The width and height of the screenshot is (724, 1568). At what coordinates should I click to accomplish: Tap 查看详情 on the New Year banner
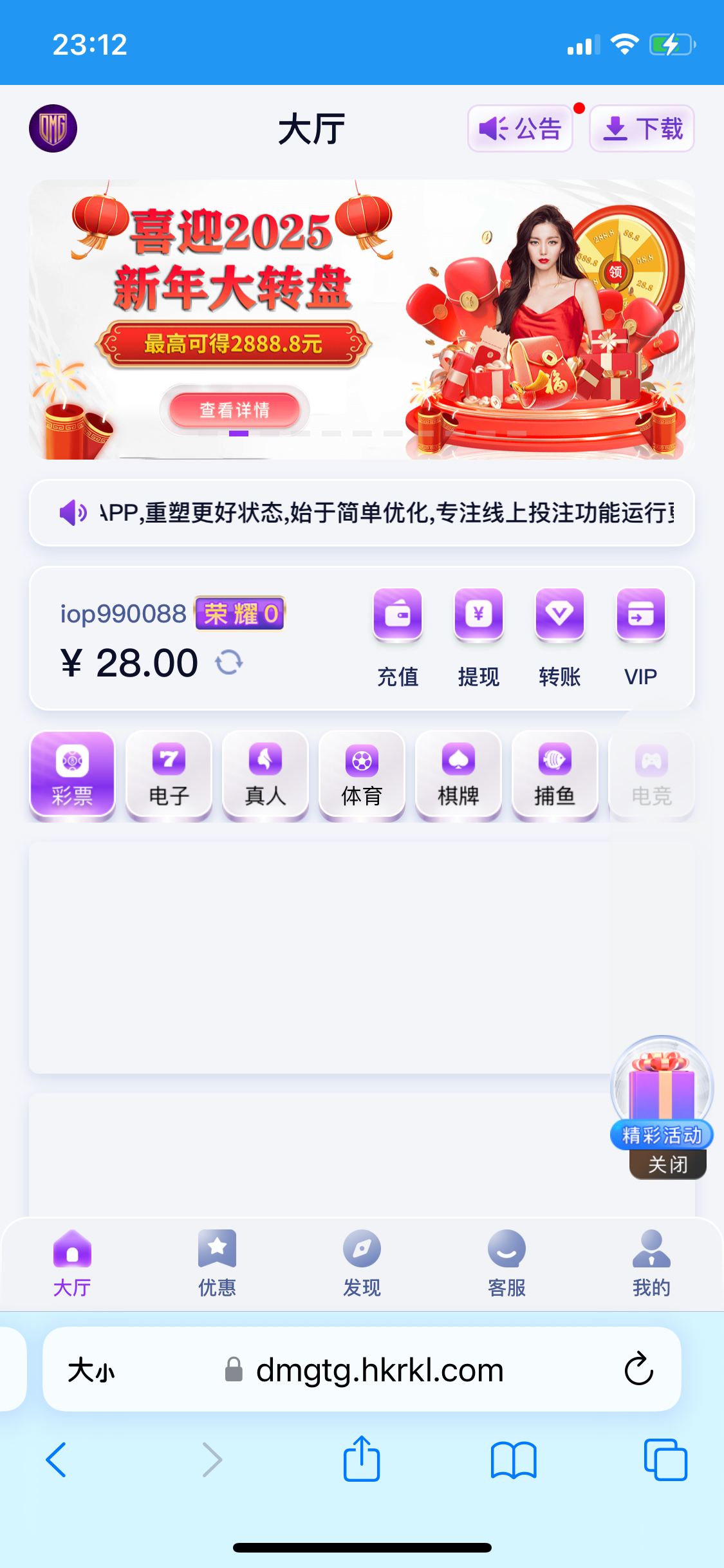click(x=234, y=410)
